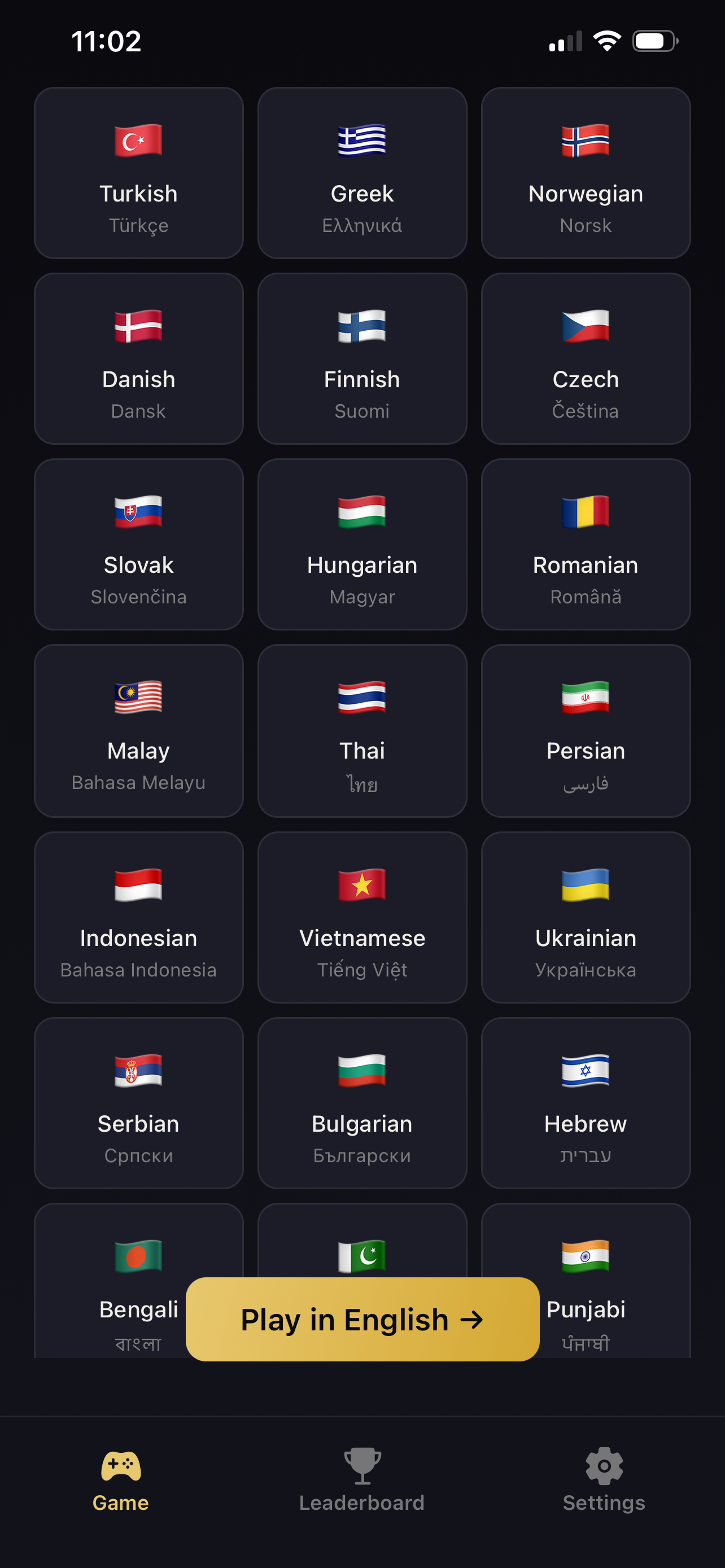Tap the Malaysian flag icon
The height and width of the screenshot is (1568, 725).
(x=138, y=699)
